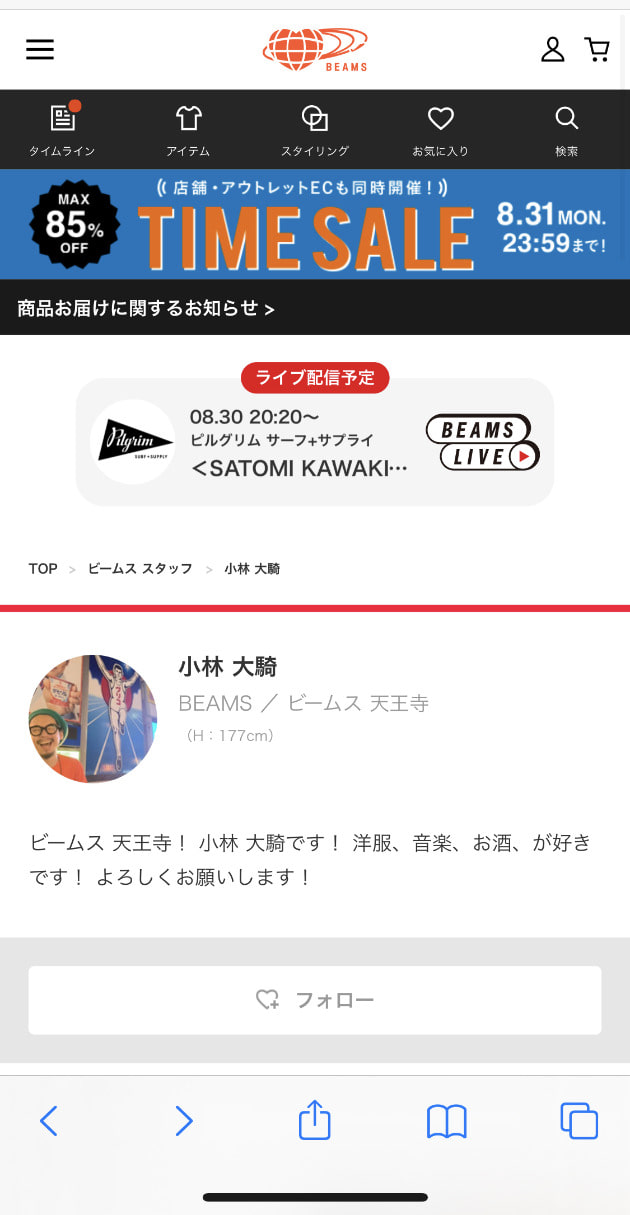
Task: Switch to the アイテム tab
Action: [188, 130]
